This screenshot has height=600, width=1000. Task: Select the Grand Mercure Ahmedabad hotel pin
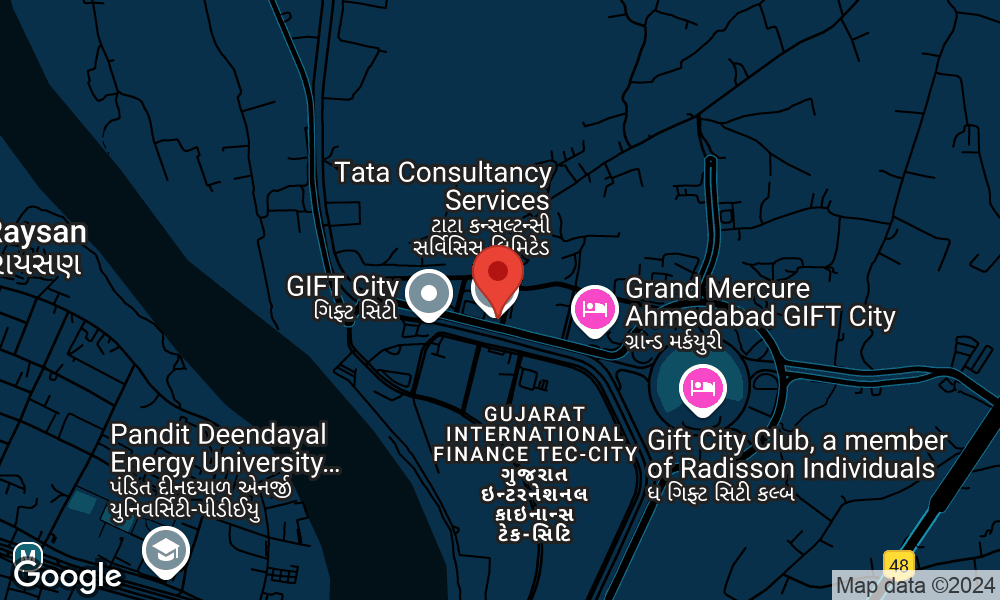(595, 307)
